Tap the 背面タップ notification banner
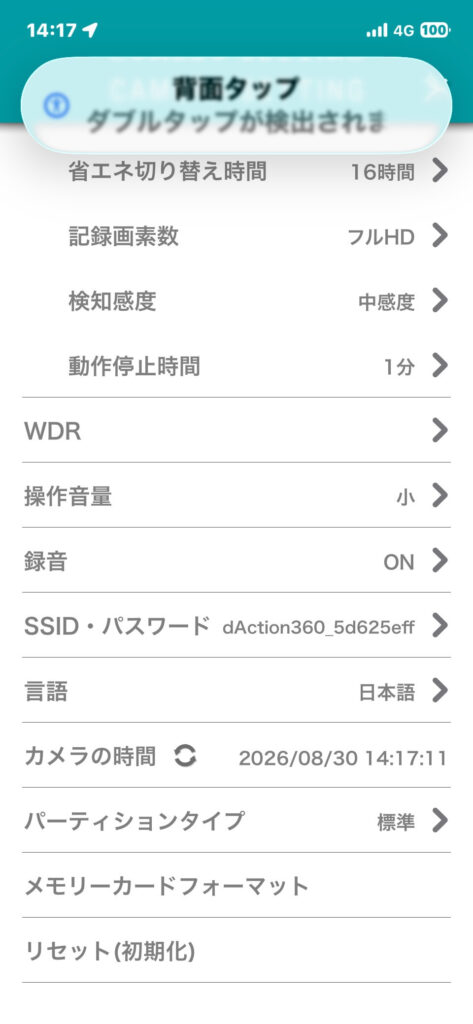The image size is (473, 1024). coord(236,105)
